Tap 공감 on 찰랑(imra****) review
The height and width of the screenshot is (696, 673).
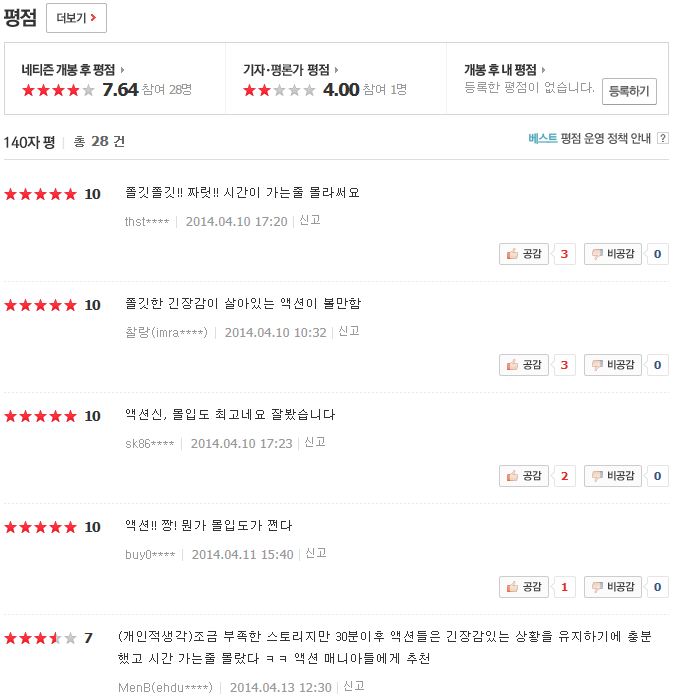pos(525,365)
